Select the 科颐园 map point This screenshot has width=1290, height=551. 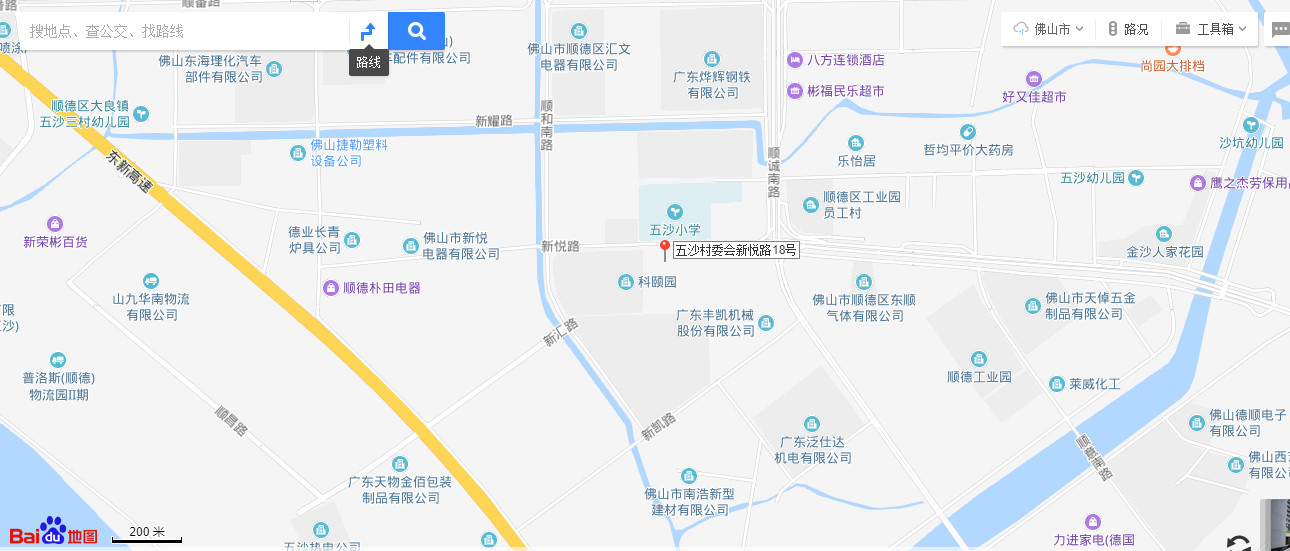pyautogui.click(x=626, y=281)
